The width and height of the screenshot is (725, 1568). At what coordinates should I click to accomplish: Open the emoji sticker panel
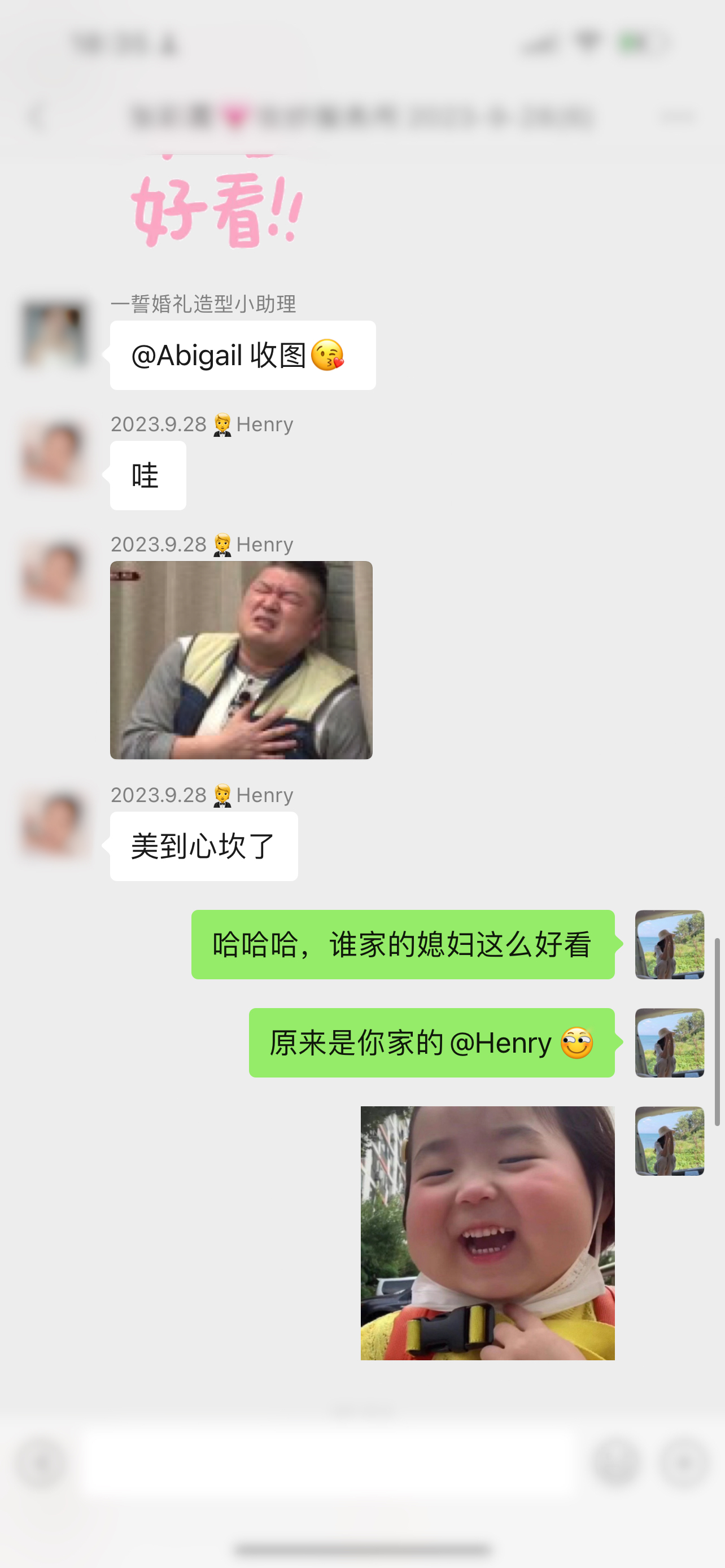[x=616, y=1462]
